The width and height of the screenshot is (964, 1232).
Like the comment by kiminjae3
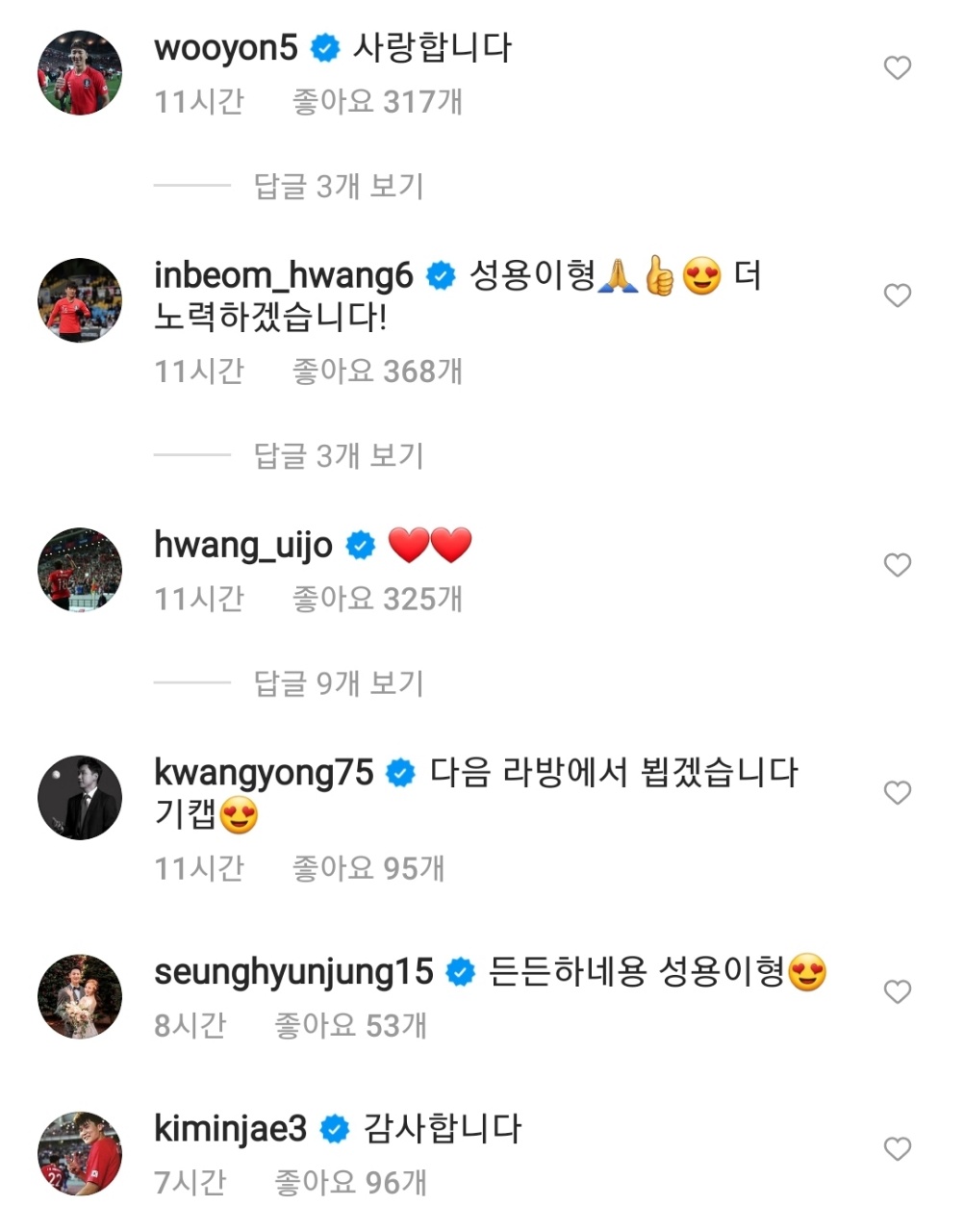[897, 1149]
